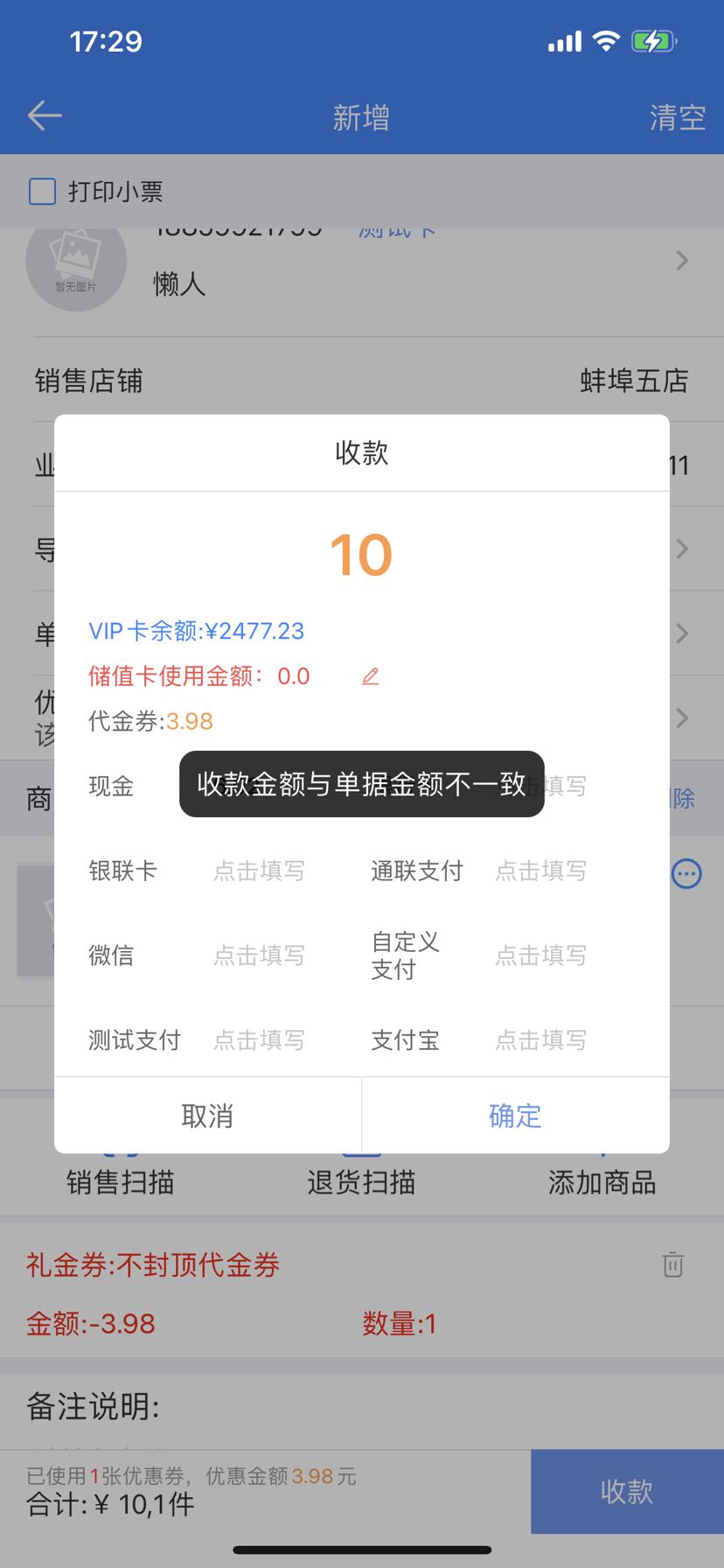This screenshot has height=1568, width=724.
Task: Open the 销售店铺 row showing 蚌埠五店
Action: tap(362, 381)
